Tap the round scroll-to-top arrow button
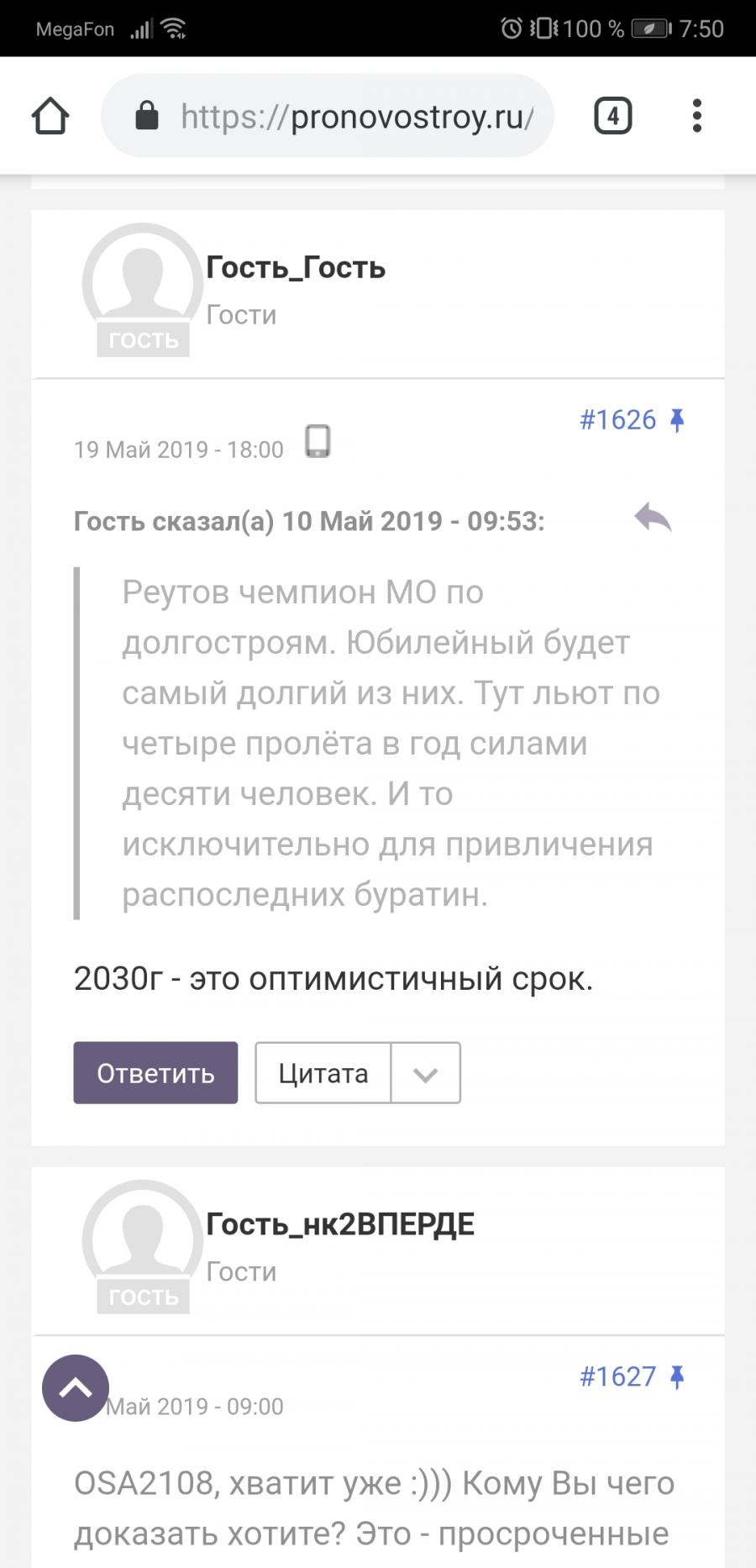This screenshot has width=756, height=1568. [76, 1388]
